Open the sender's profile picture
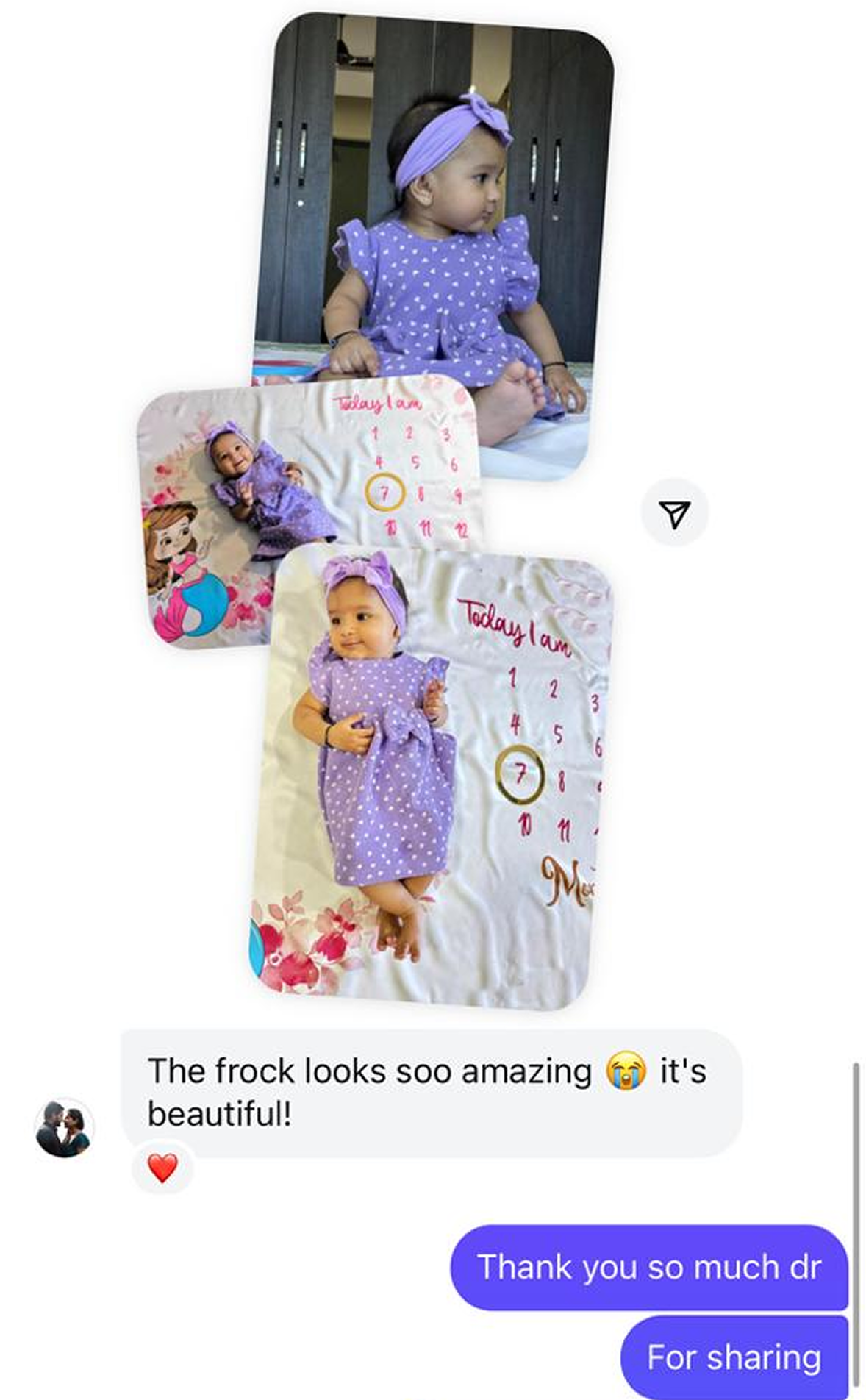Screen dimensions: 866x1400 point(64,1128)
